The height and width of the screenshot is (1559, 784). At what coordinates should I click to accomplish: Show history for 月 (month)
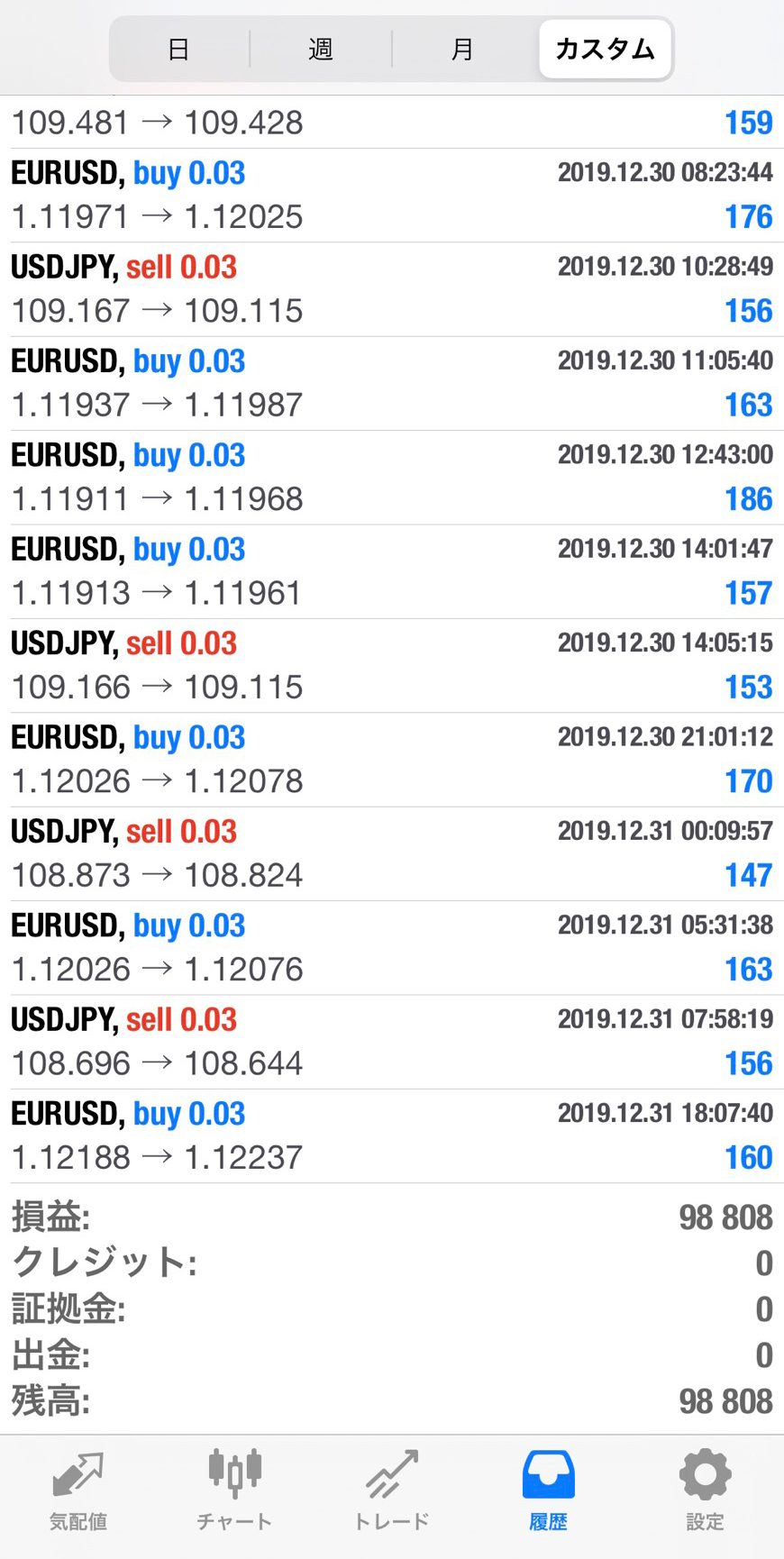[x=462, y=49]
